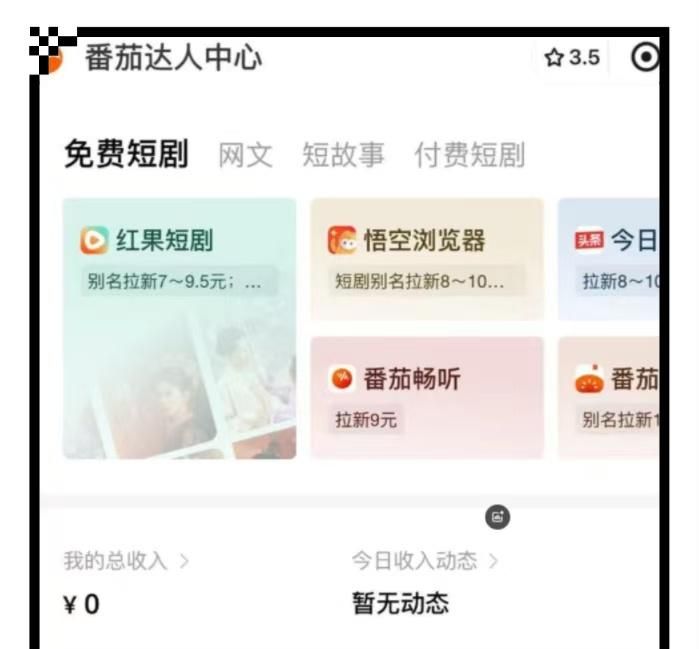Open the 红果短剧 card
The height and width of the screenshot is (649, 699).
(x=179, y=328)
